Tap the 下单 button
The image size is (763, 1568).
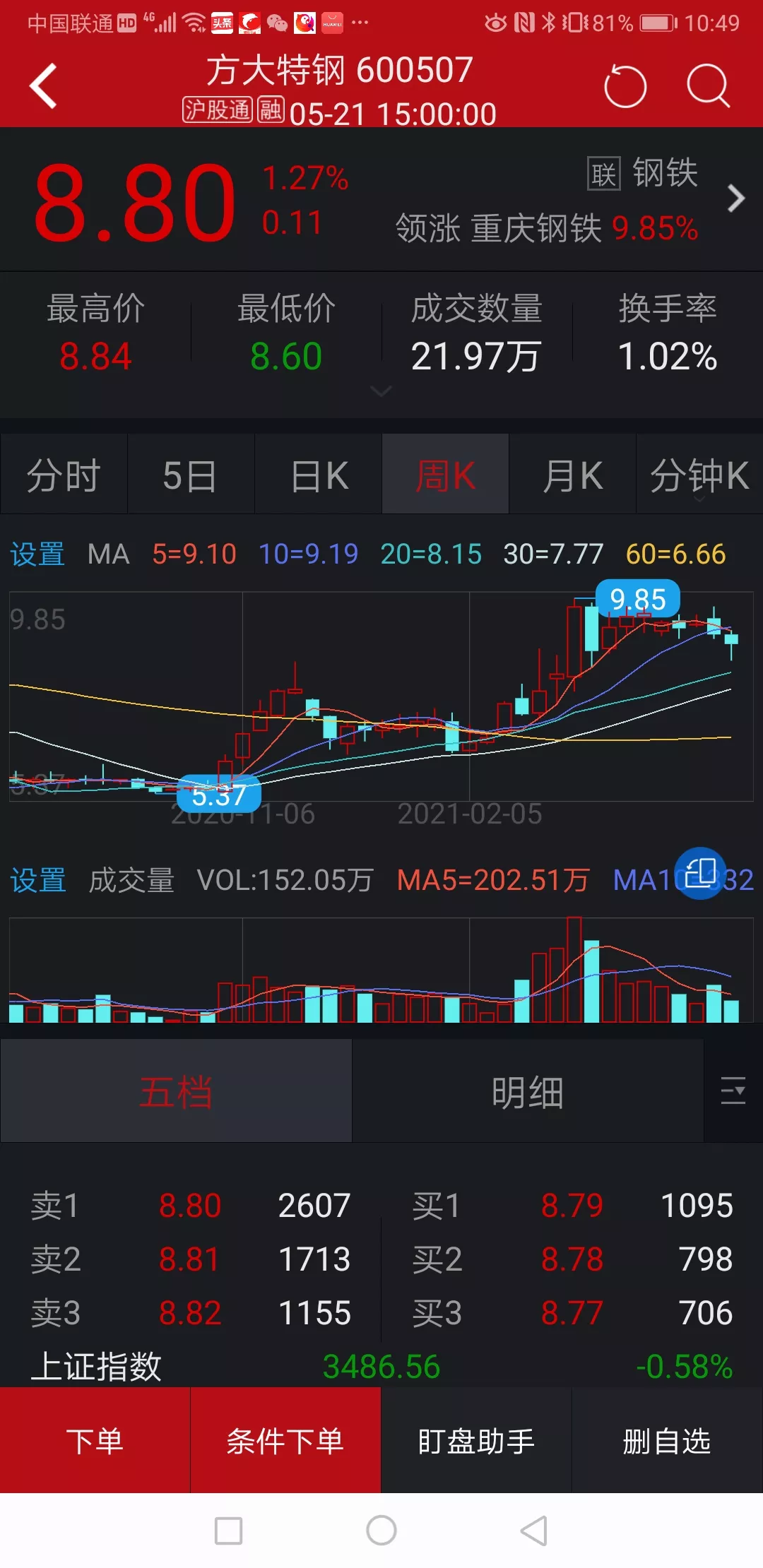tap(95, 1441)
